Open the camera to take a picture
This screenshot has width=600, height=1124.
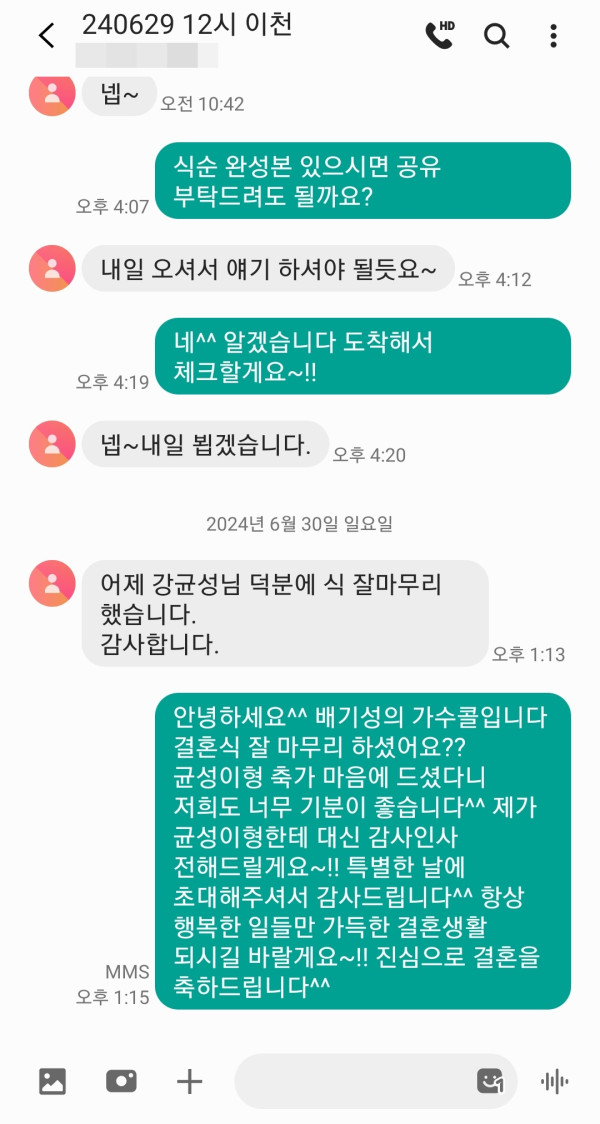tap(121, 1081)
